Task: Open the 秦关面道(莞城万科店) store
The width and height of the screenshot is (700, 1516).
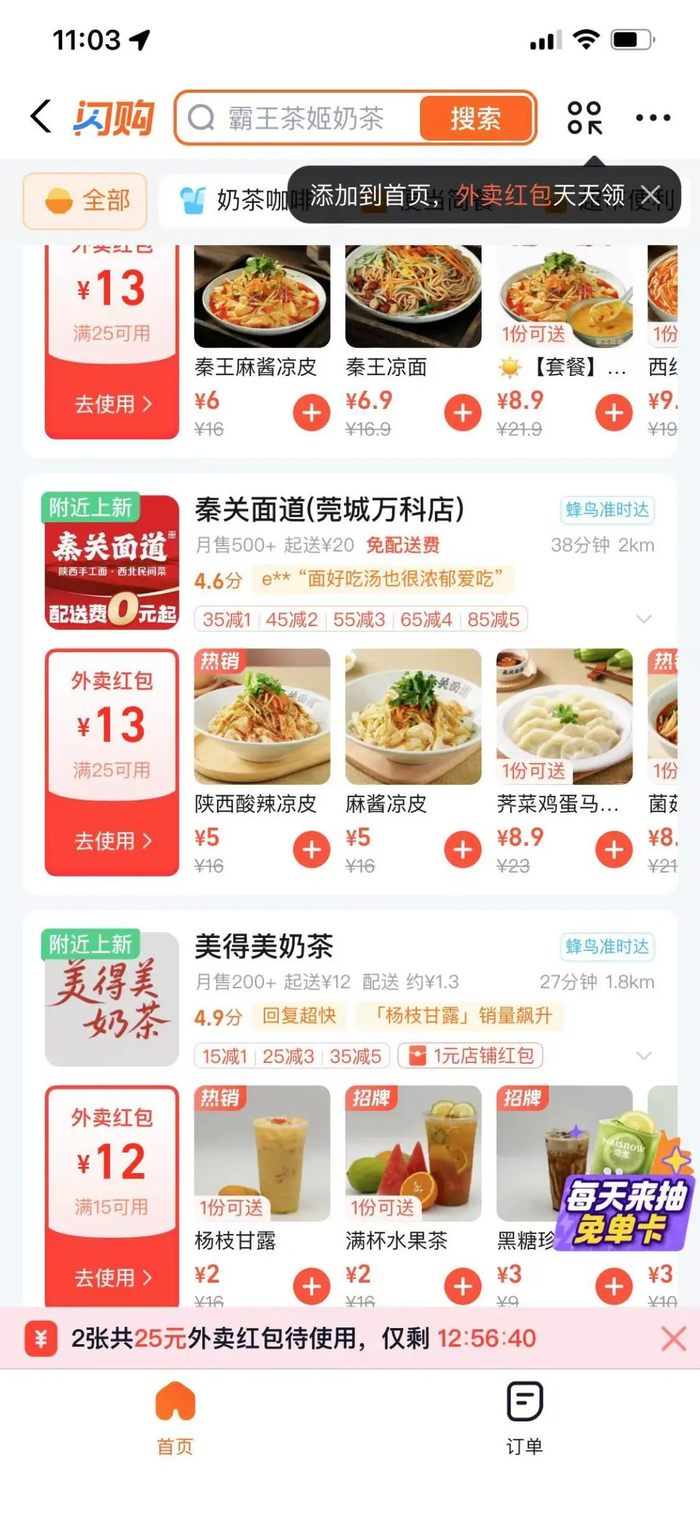Action: (x=330, y=511)
